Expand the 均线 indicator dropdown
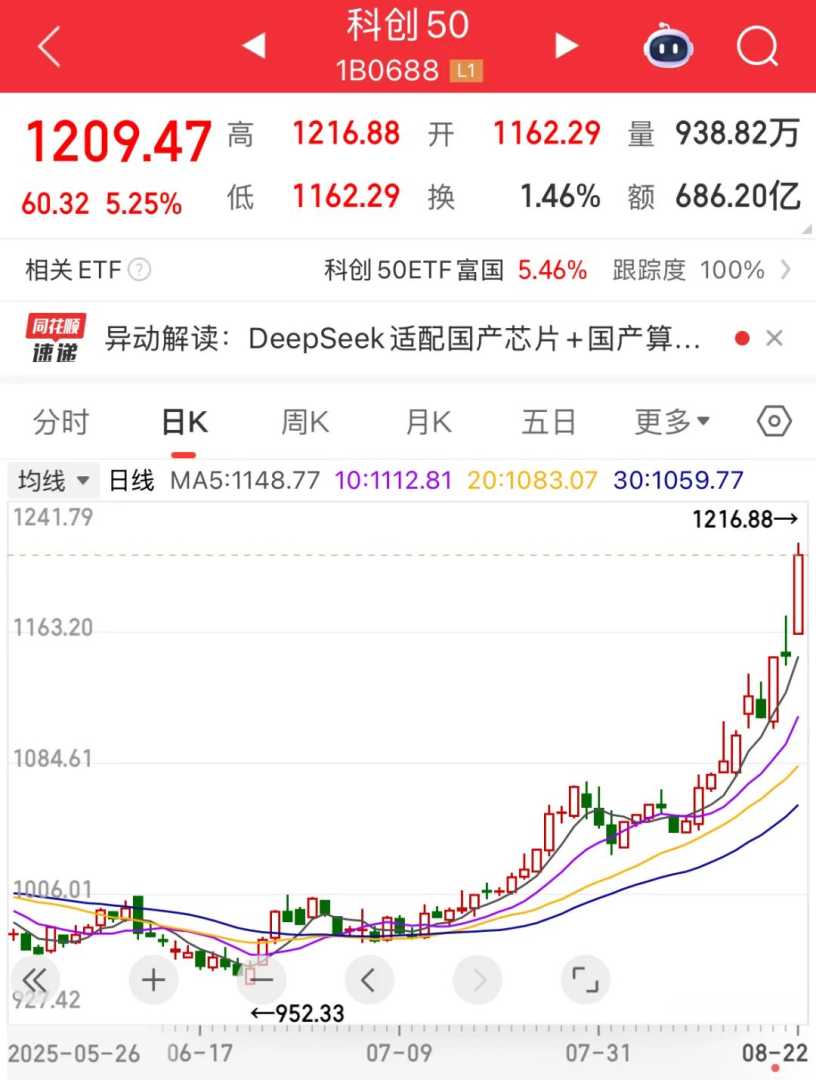The width and height of the screenshot is (816, 1080). pos(54,481)
